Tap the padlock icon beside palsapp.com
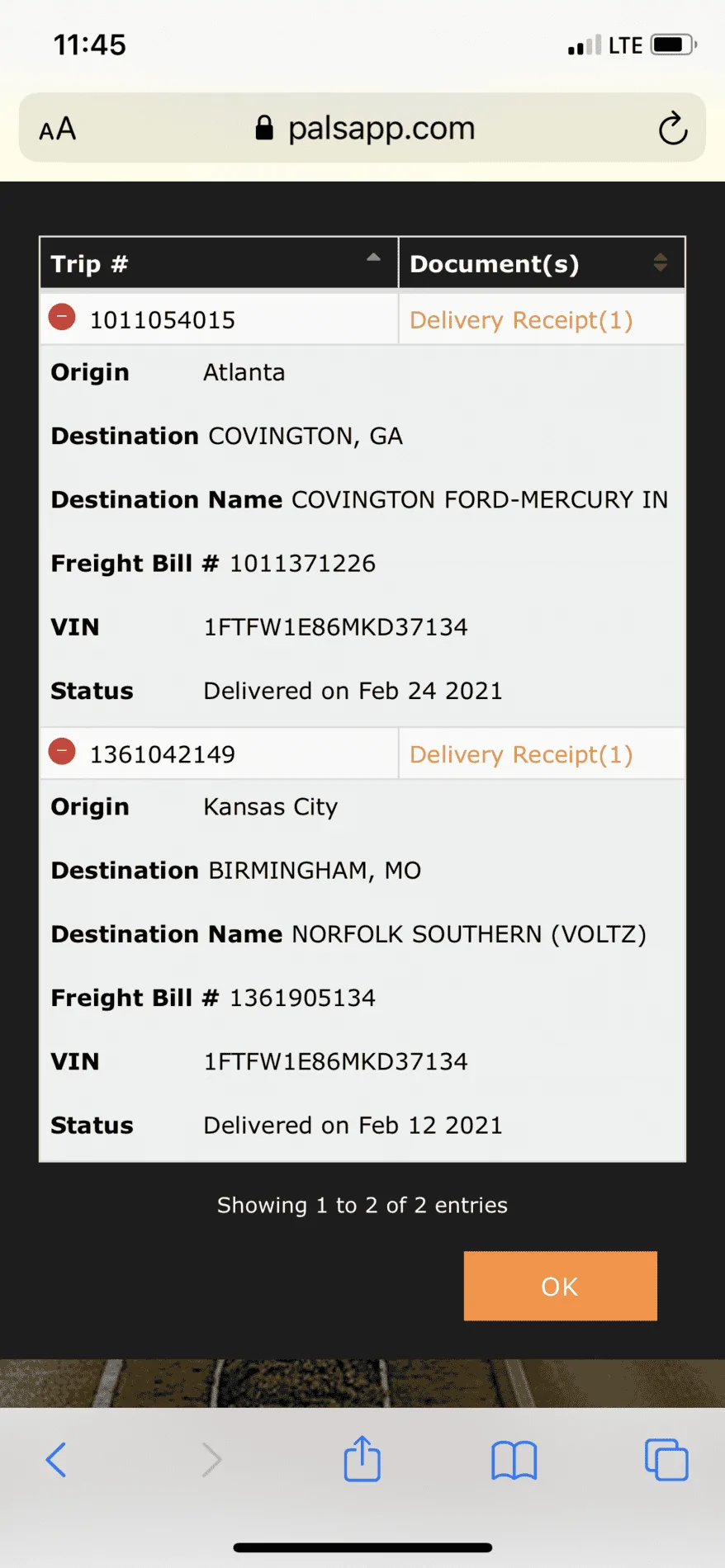 click(x=263, y=127)
